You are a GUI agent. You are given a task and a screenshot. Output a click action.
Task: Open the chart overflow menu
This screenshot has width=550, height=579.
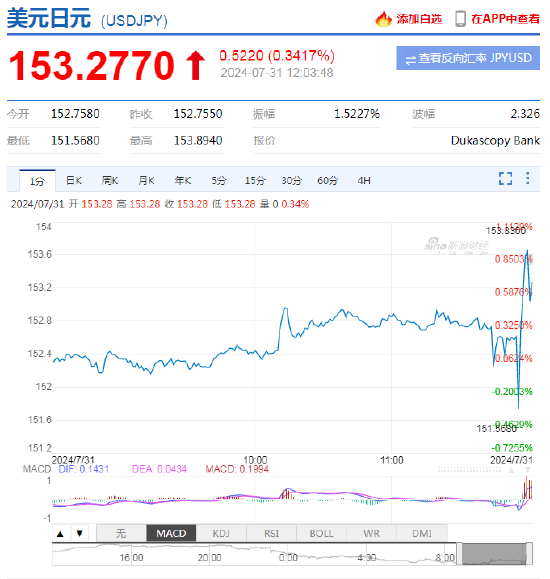click(527, 178)
